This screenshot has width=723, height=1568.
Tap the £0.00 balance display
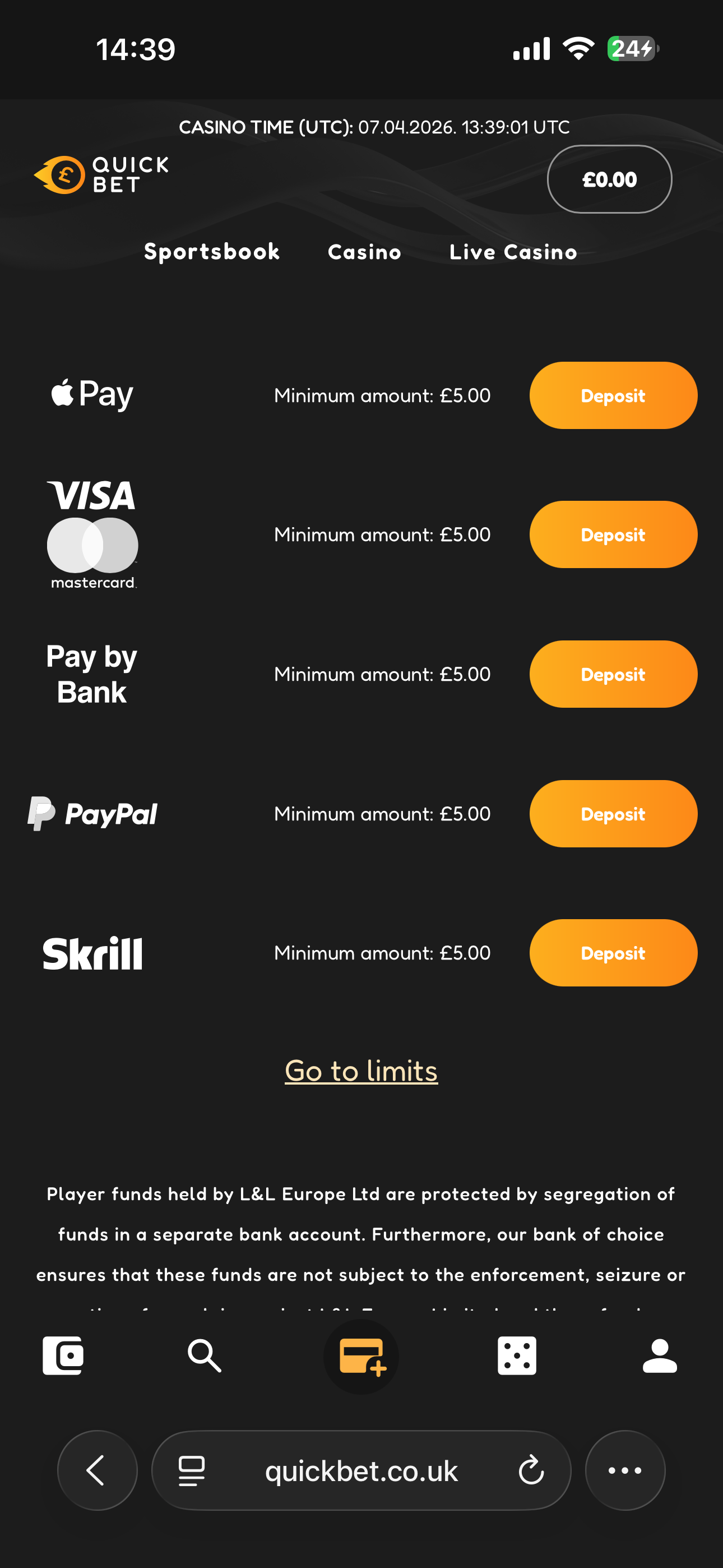click(x=609, y=179)
